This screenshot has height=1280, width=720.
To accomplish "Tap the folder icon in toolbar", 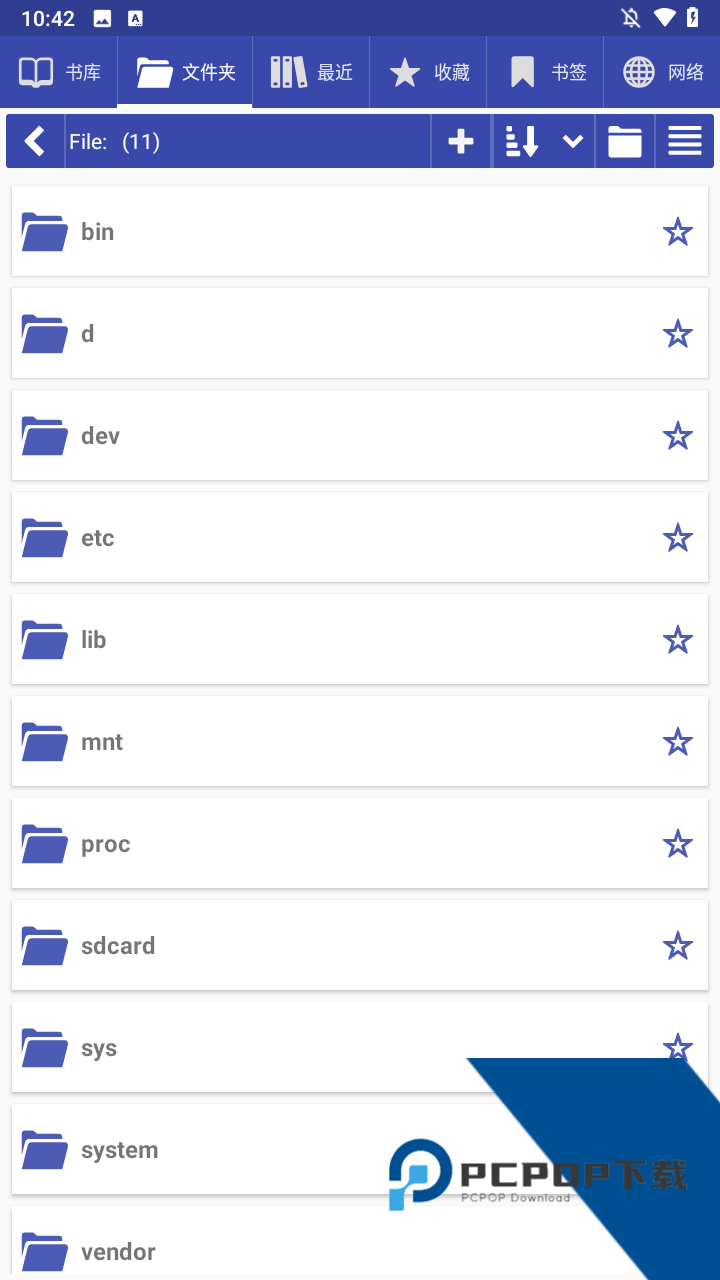I will click(625, 141).
